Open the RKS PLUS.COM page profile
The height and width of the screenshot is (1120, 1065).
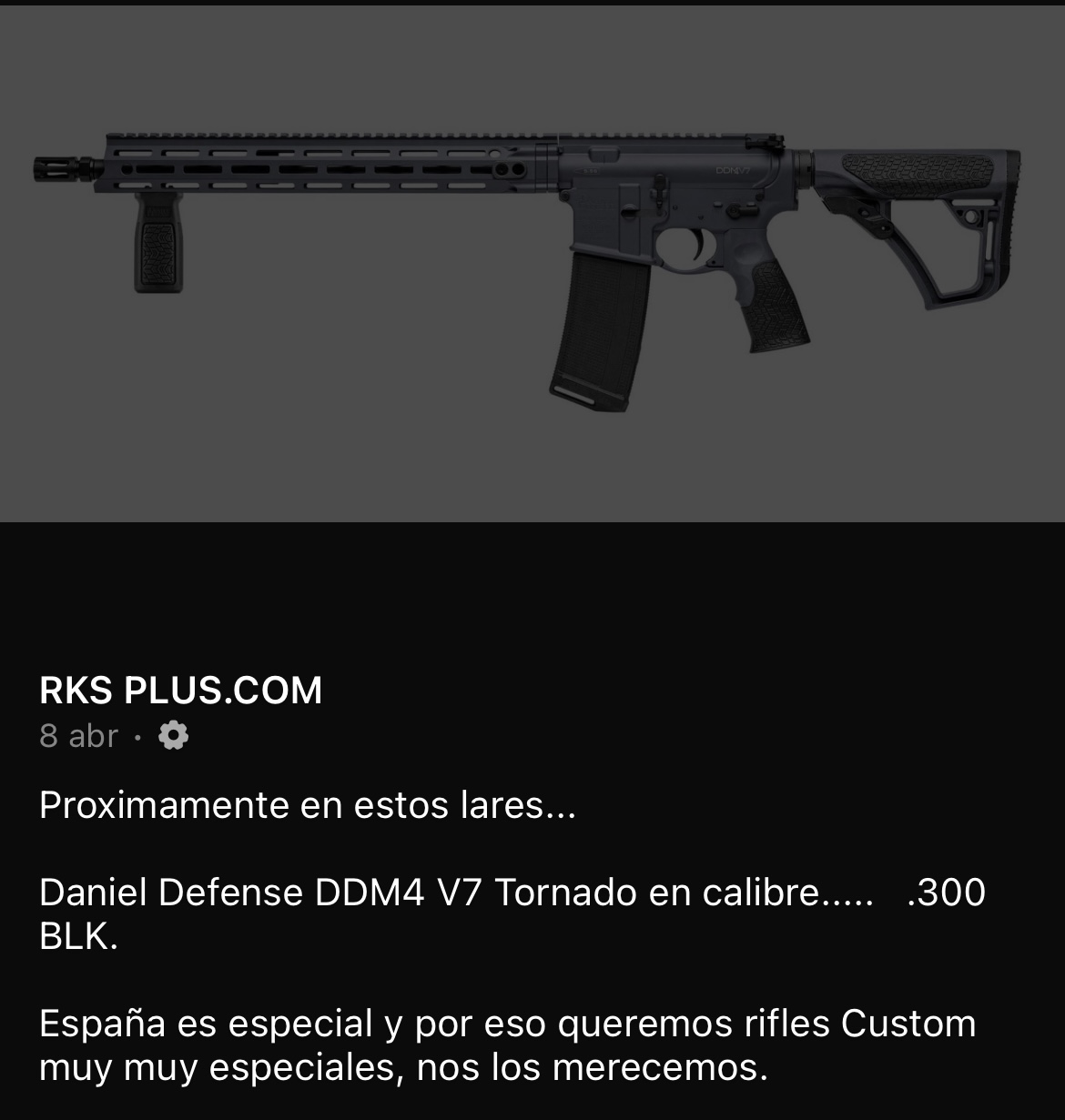click(180, 691)
